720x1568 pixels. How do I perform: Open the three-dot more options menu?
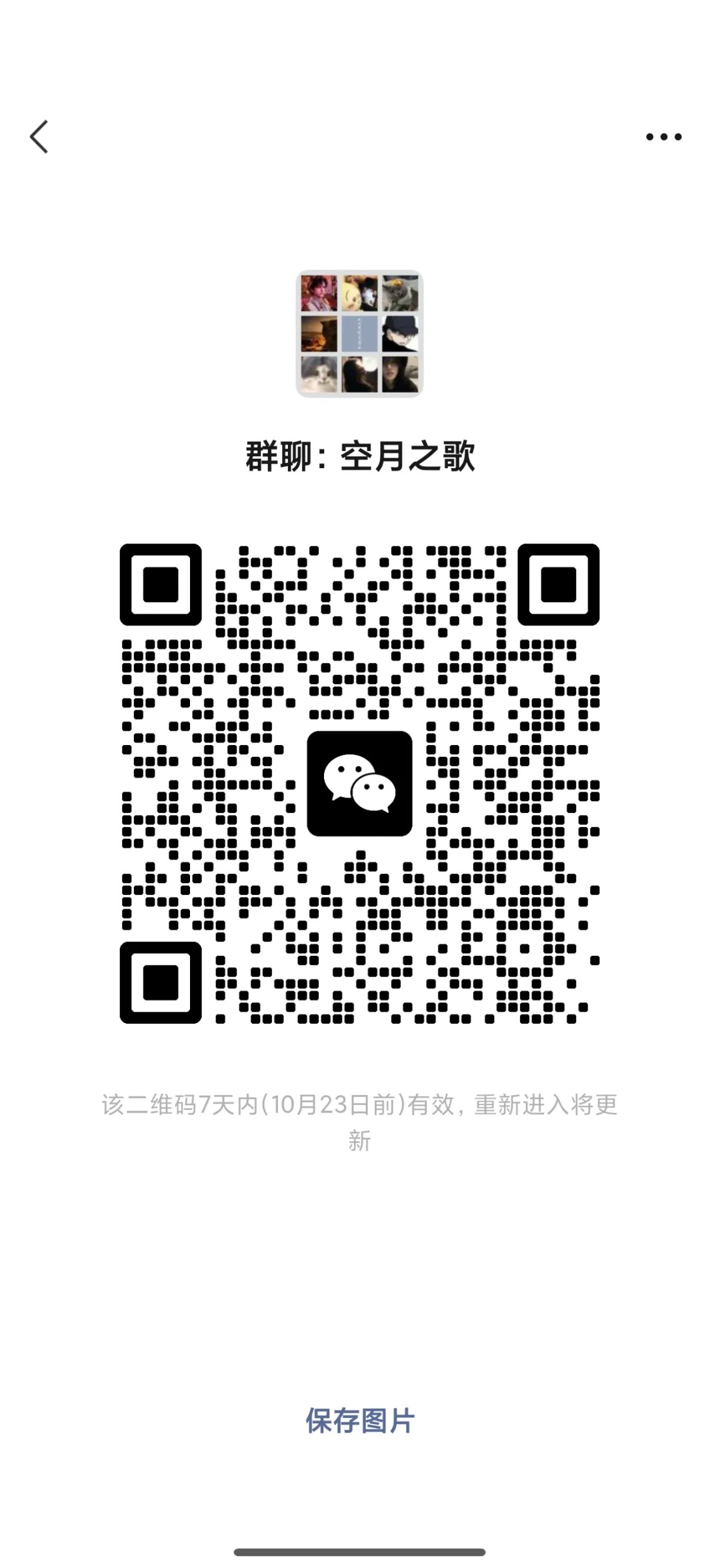click(663, 137)
